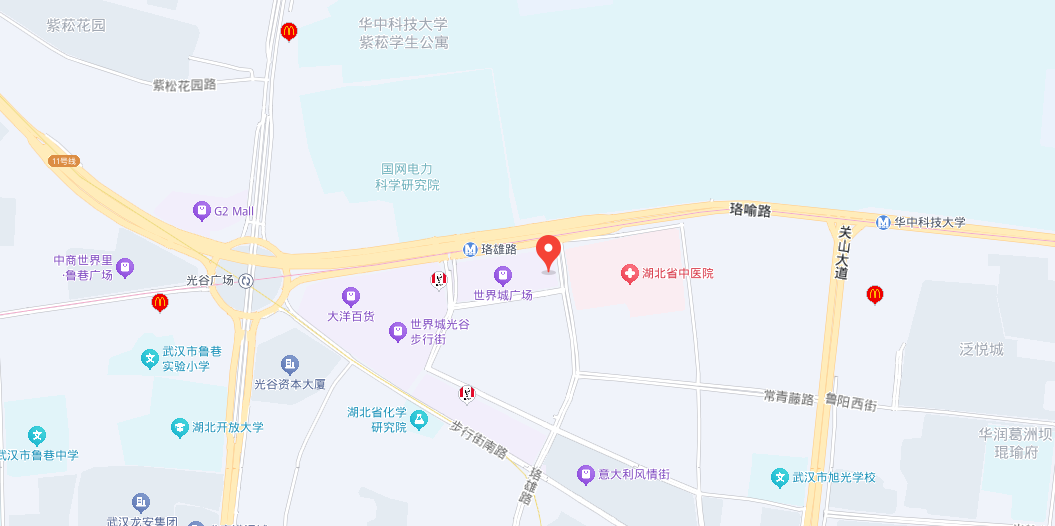Select the 光谷资本大厦 building marker
The height and width of the screenshot is (526, 1055).
(290, 363)
